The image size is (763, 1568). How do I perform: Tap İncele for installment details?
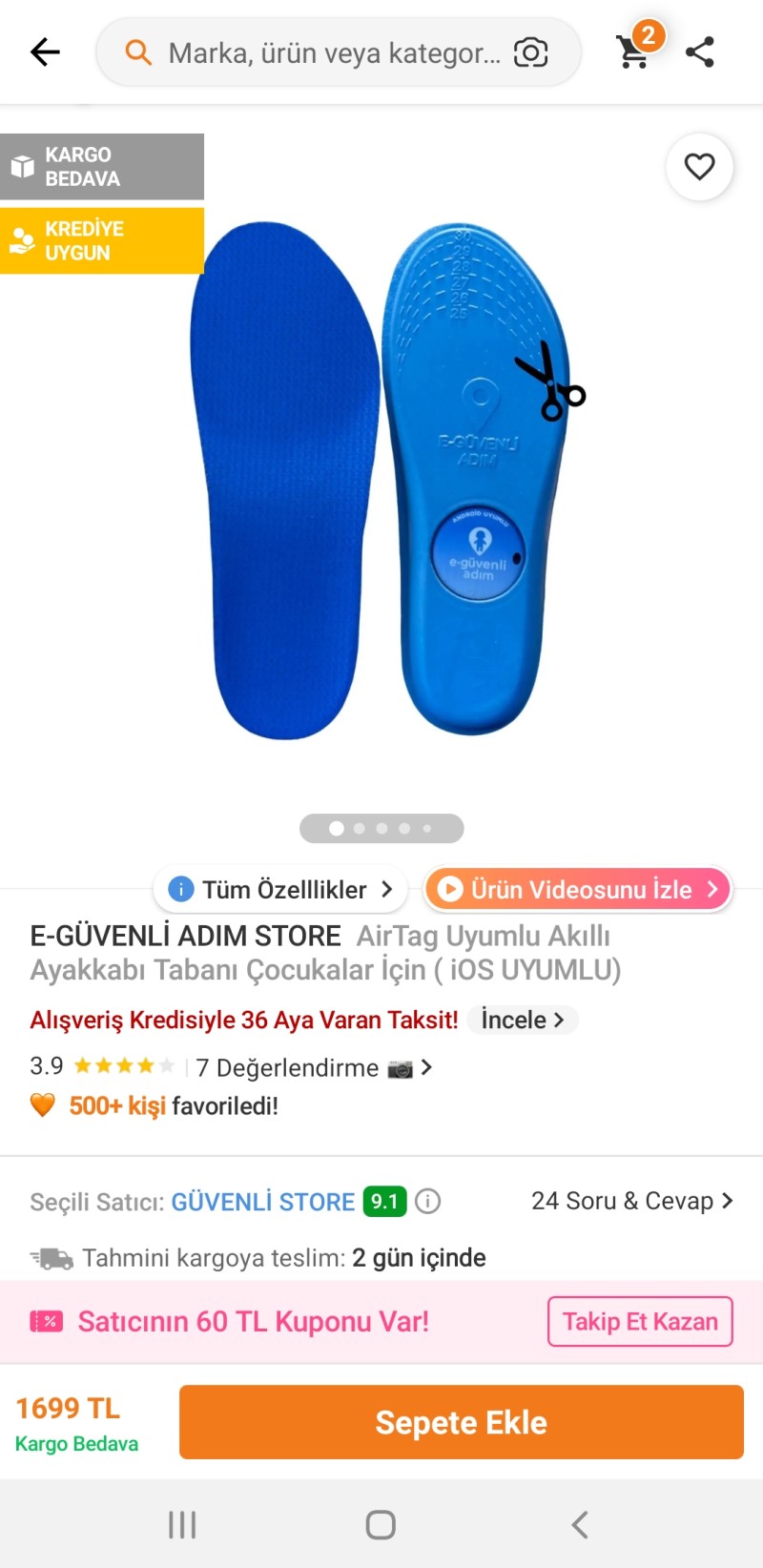point(522,1020)
